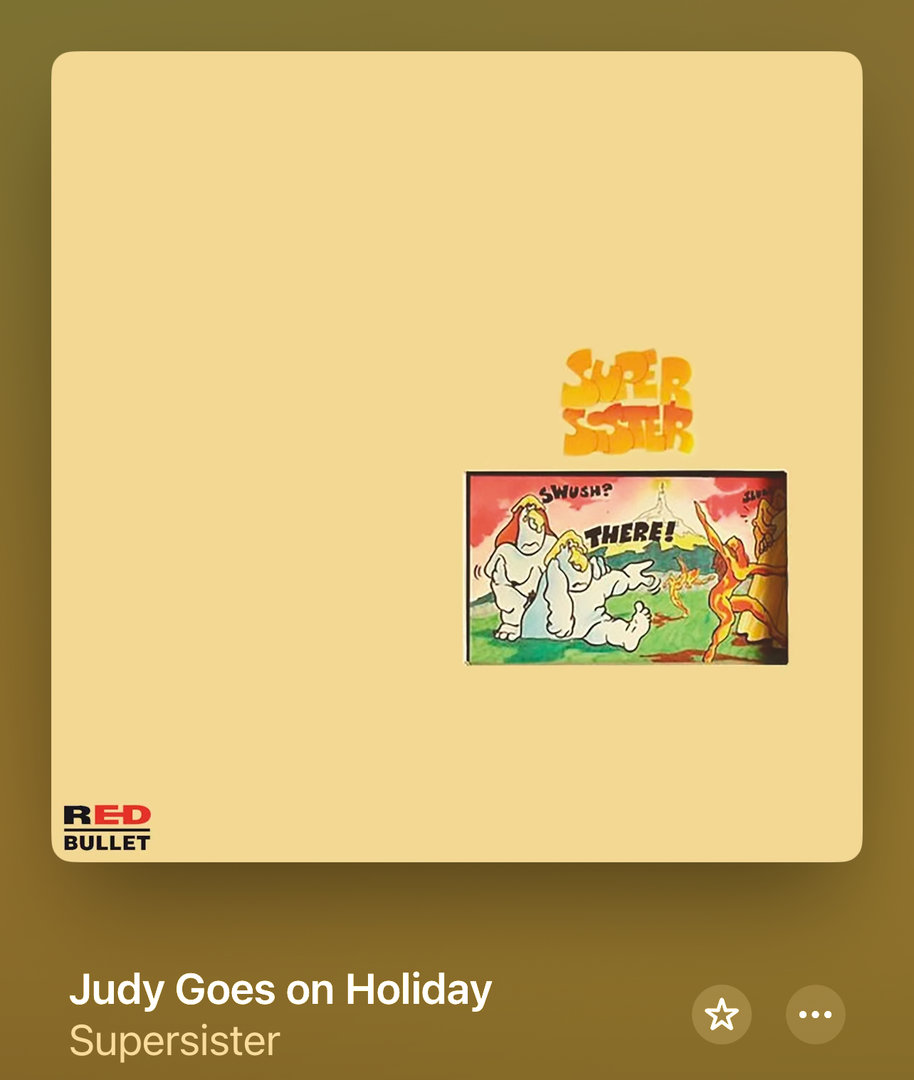This screenshot has width=914, height=1080.
Task: Tap the Supersister album artwork
Action: (x=457, y=457)
